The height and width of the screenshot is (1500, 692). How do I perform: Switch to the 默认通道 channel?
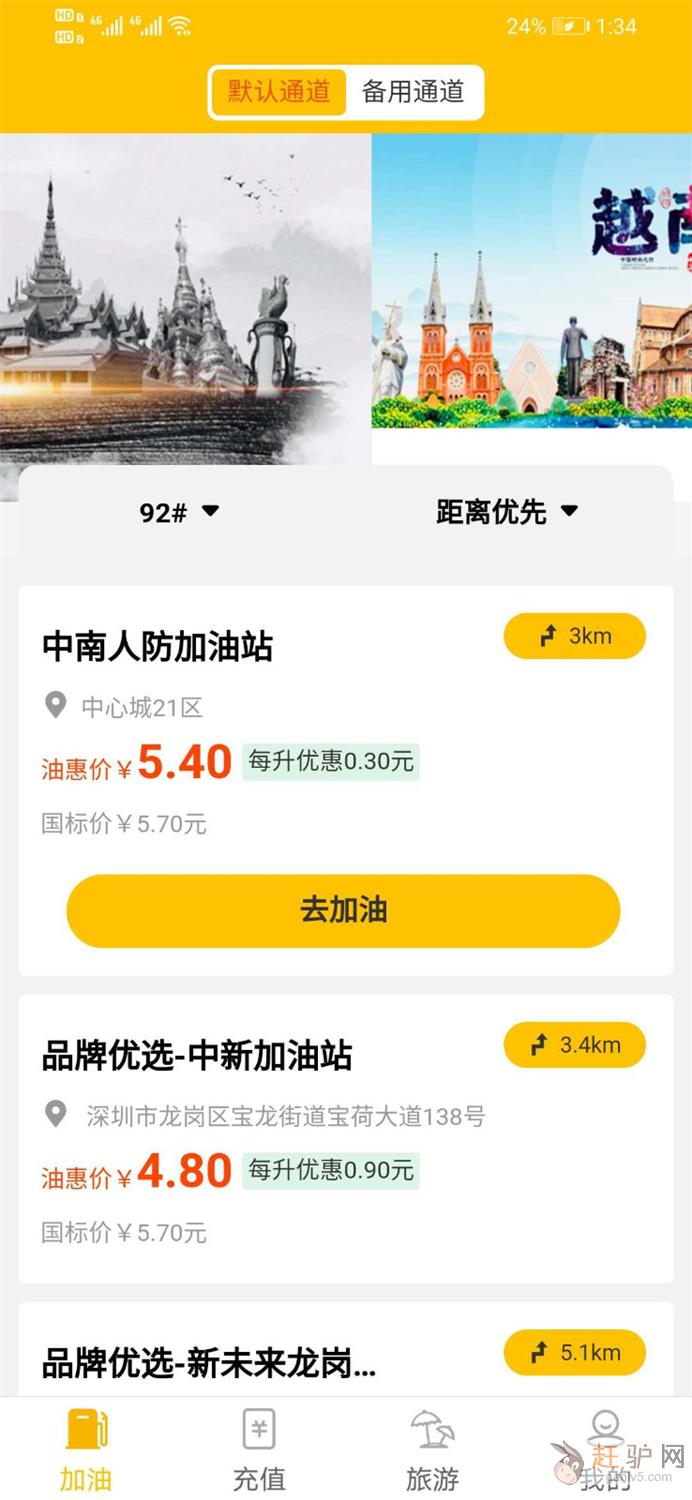point(278,93)
